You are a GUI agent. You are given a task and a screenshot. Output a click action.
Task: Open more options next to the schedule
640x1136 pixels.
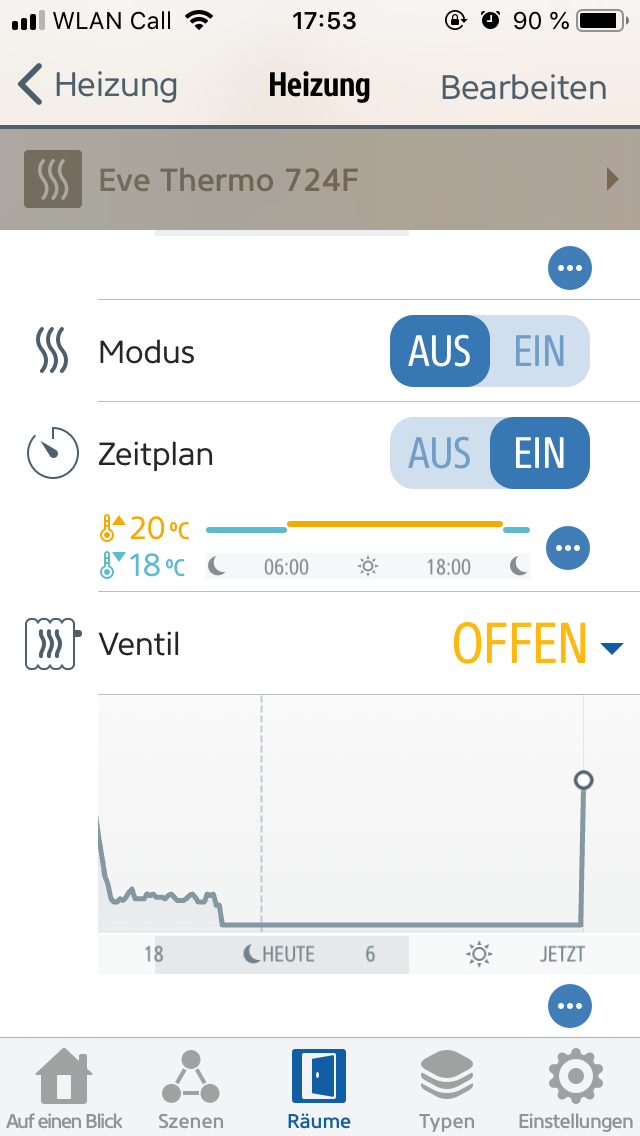click(x=569, y=547)
